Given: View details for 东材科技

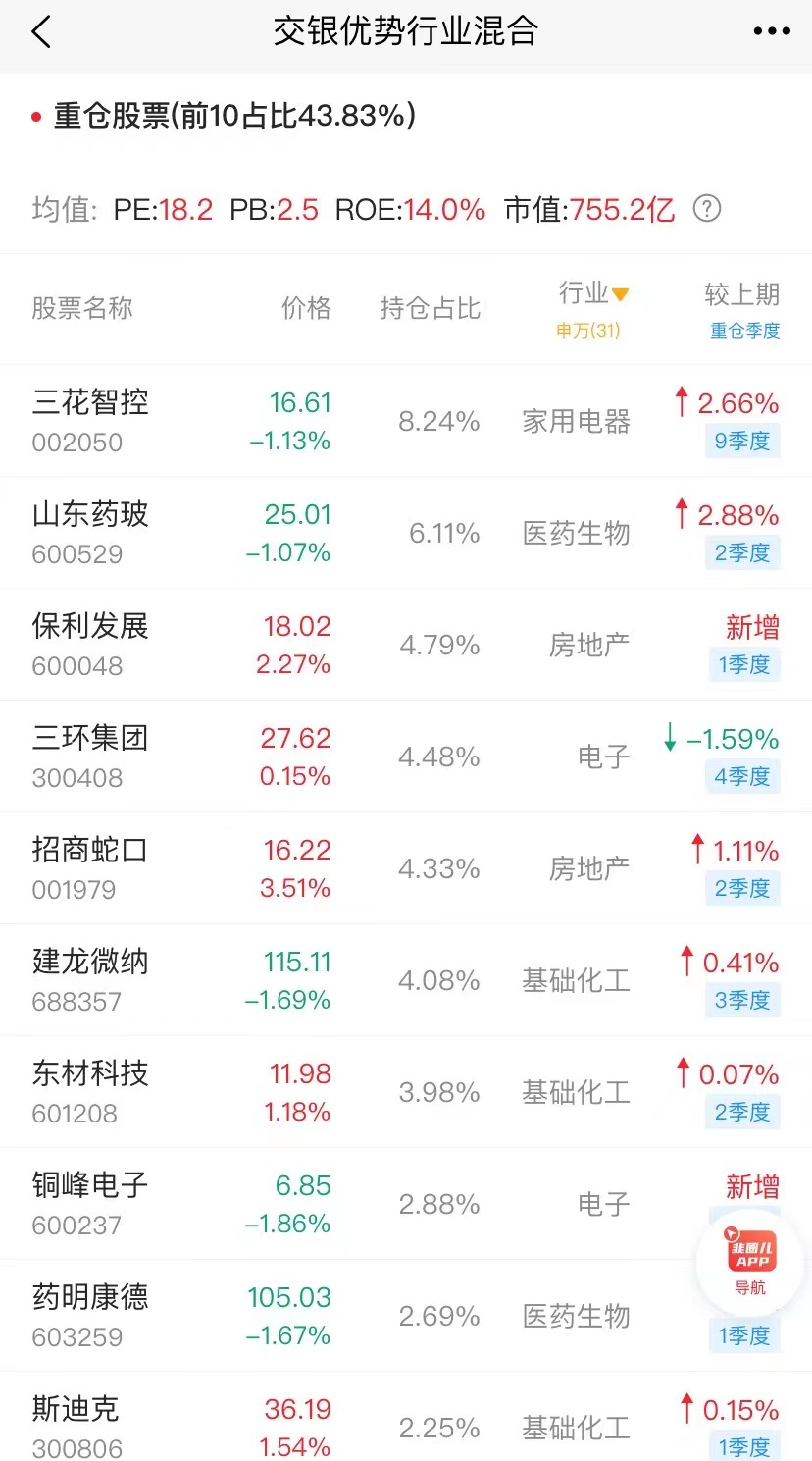Looking at the screenshot, I should click(406, 1092).
